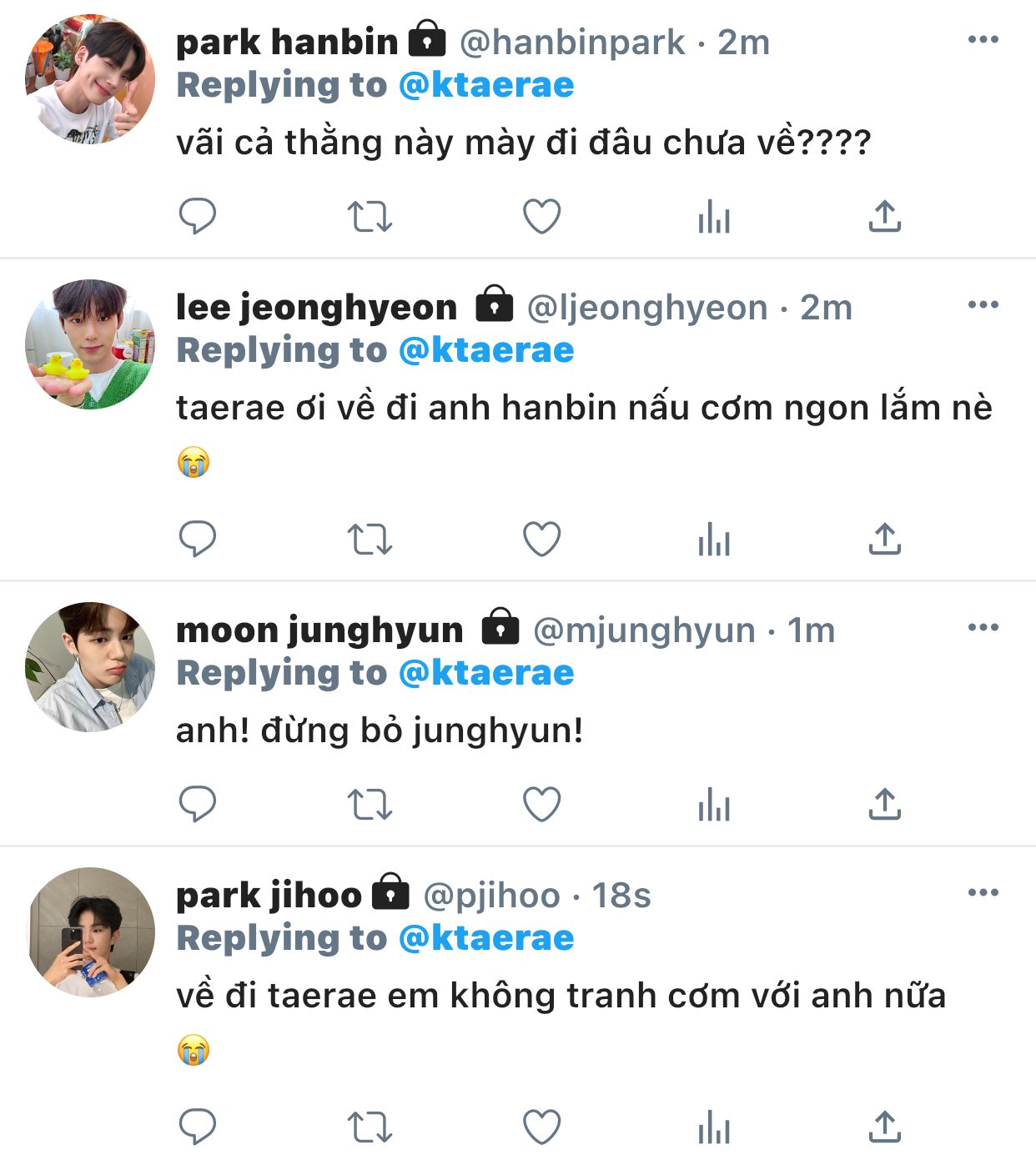Reply to moon junghyun's tweet
Screen dimensions: 1036x1155
coord(198,805)
